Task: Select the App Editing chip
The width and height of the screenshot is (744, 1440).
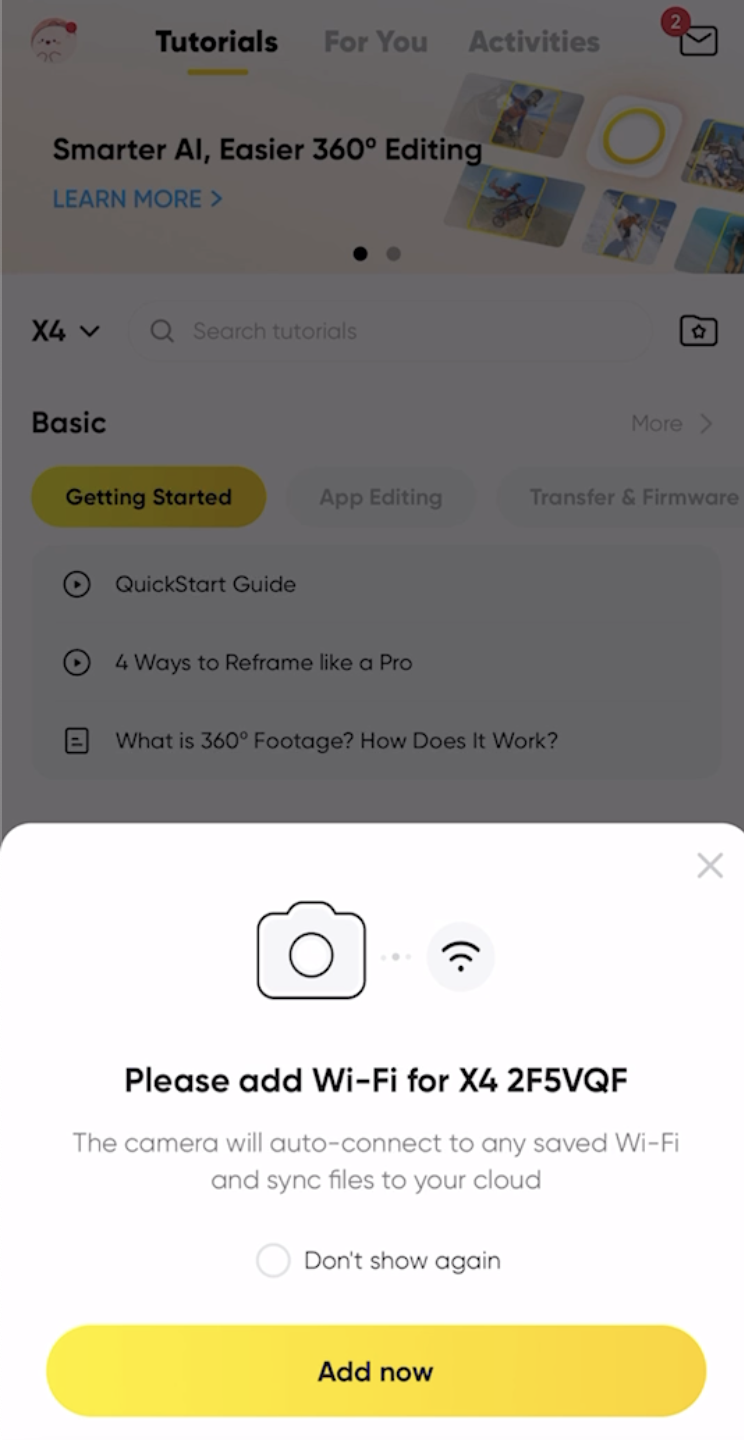Action: point(380,497)
